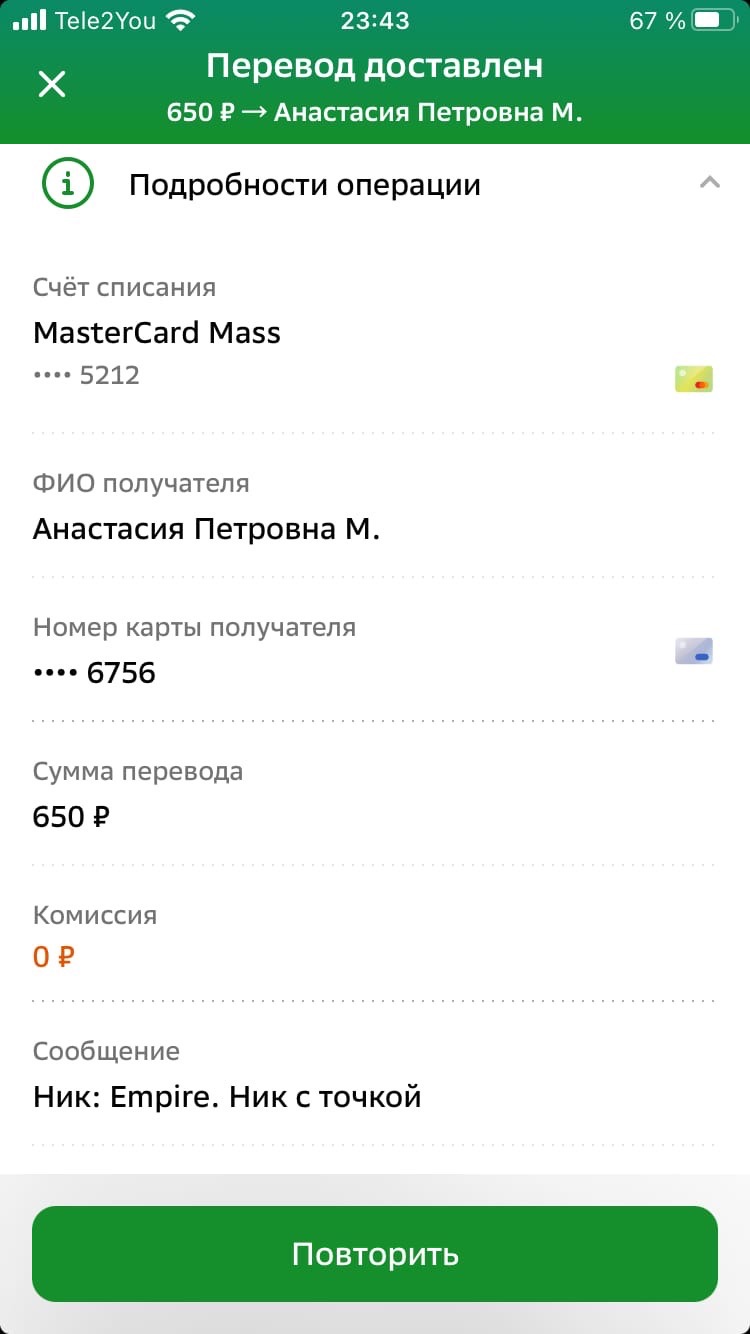Close the transfer delivered screen
Viewport: 750px width, 1334px height.
point(51,84)
